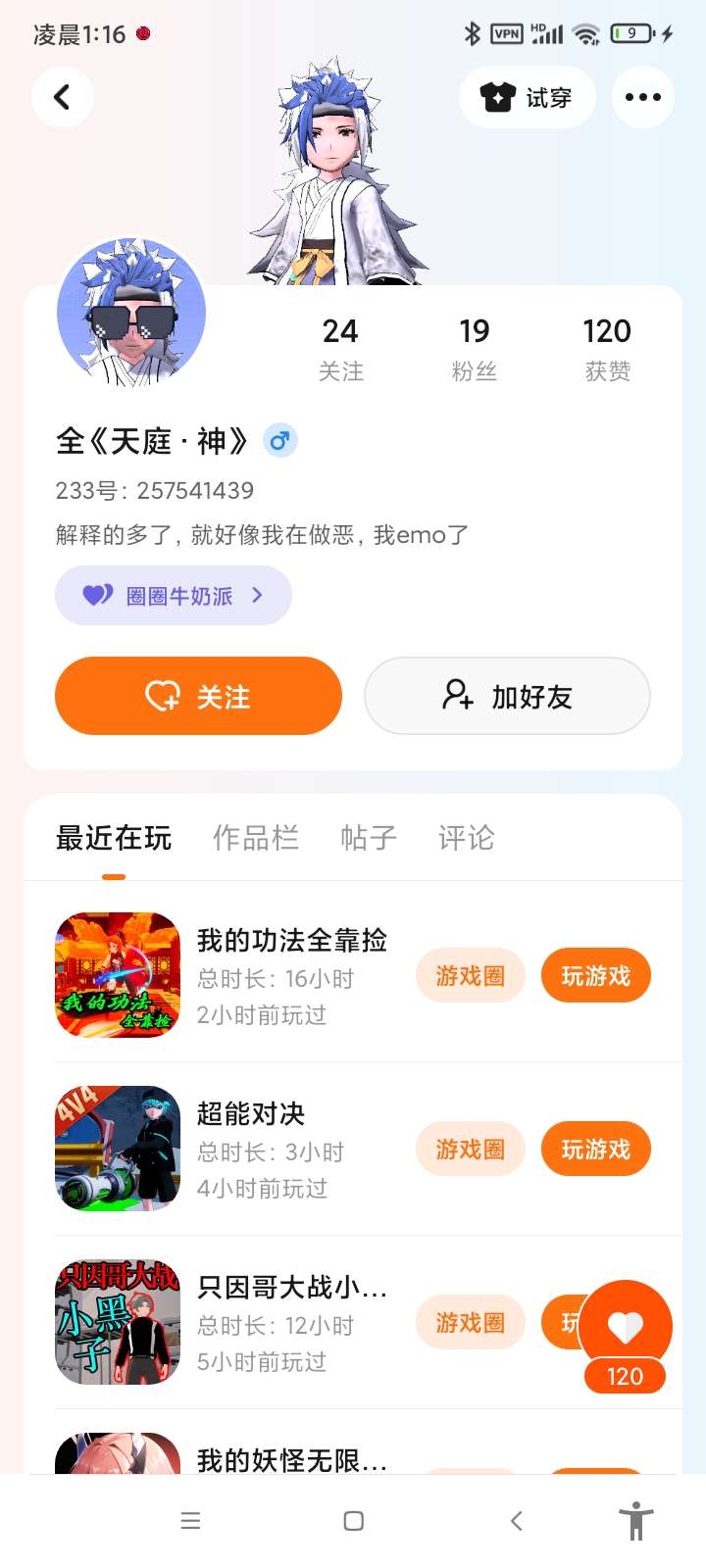Viewport: 706px width, 1568px height.
Task: Follow this user with the 关注 button
Action: coord(198,696)
